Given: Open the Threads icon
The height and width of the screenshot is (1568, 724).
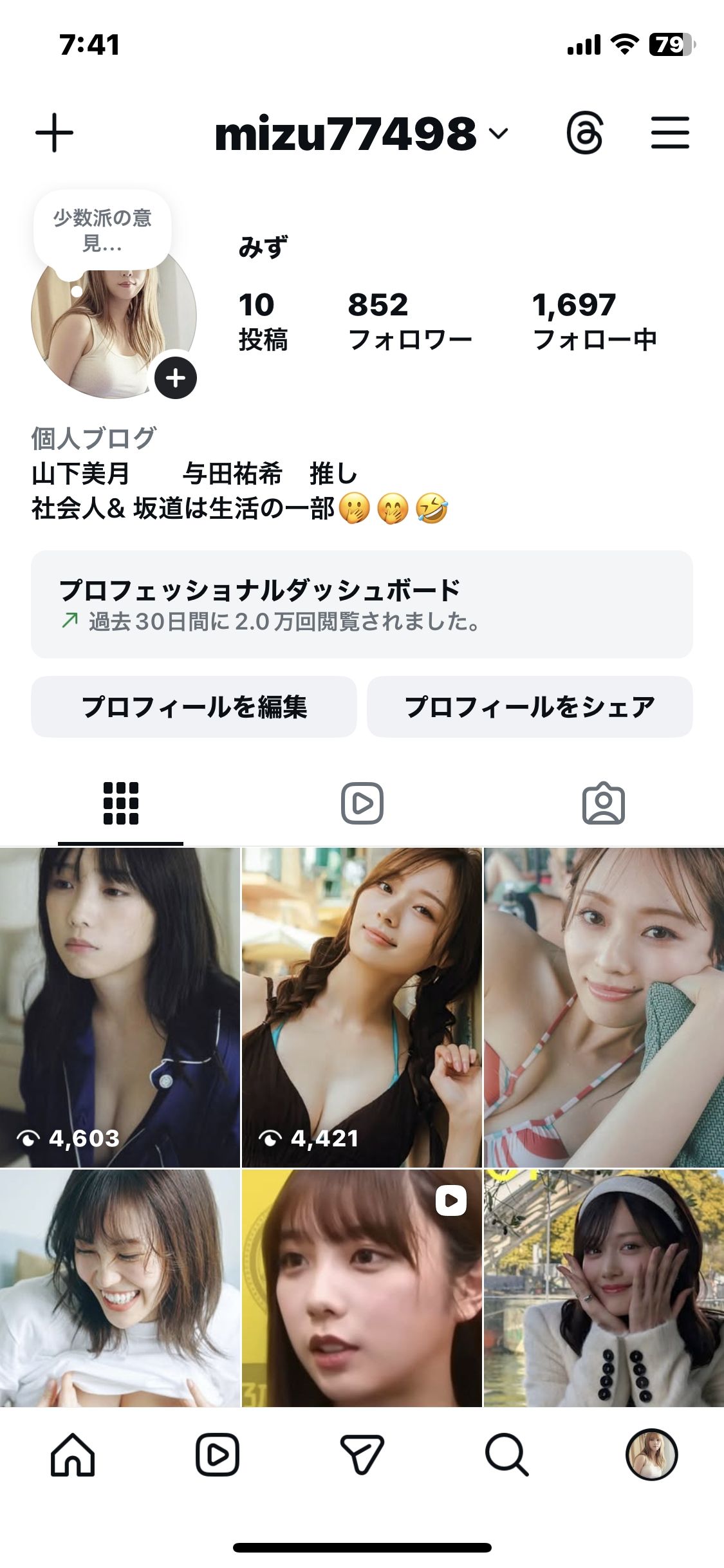Looking at the screenshot, I should [x=584, y=133].
